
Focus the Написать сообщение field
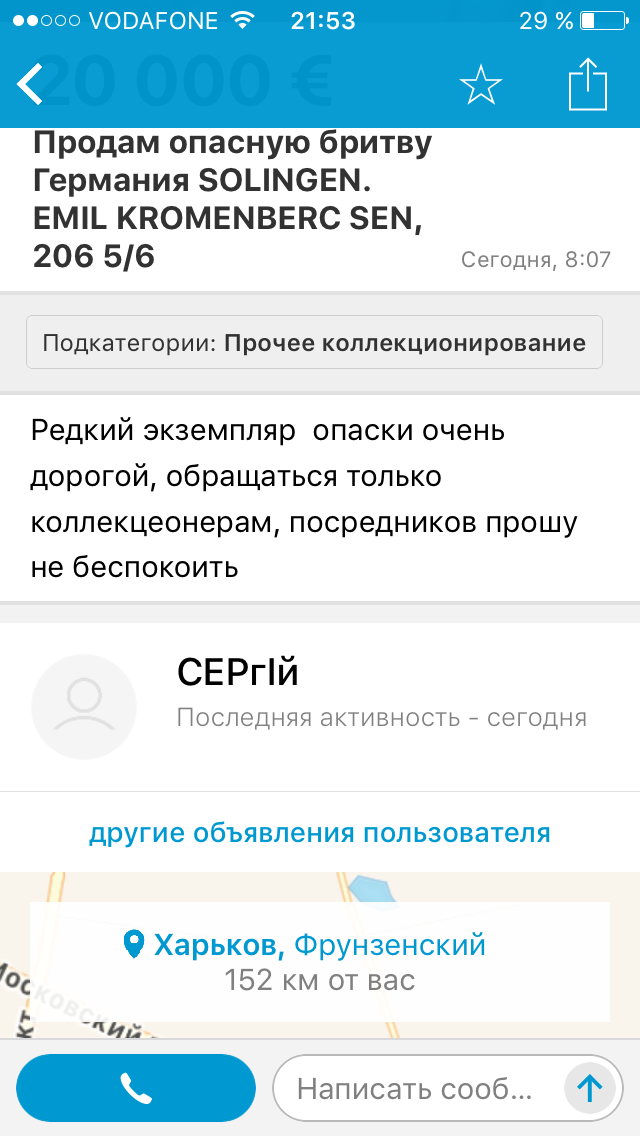415,1088
